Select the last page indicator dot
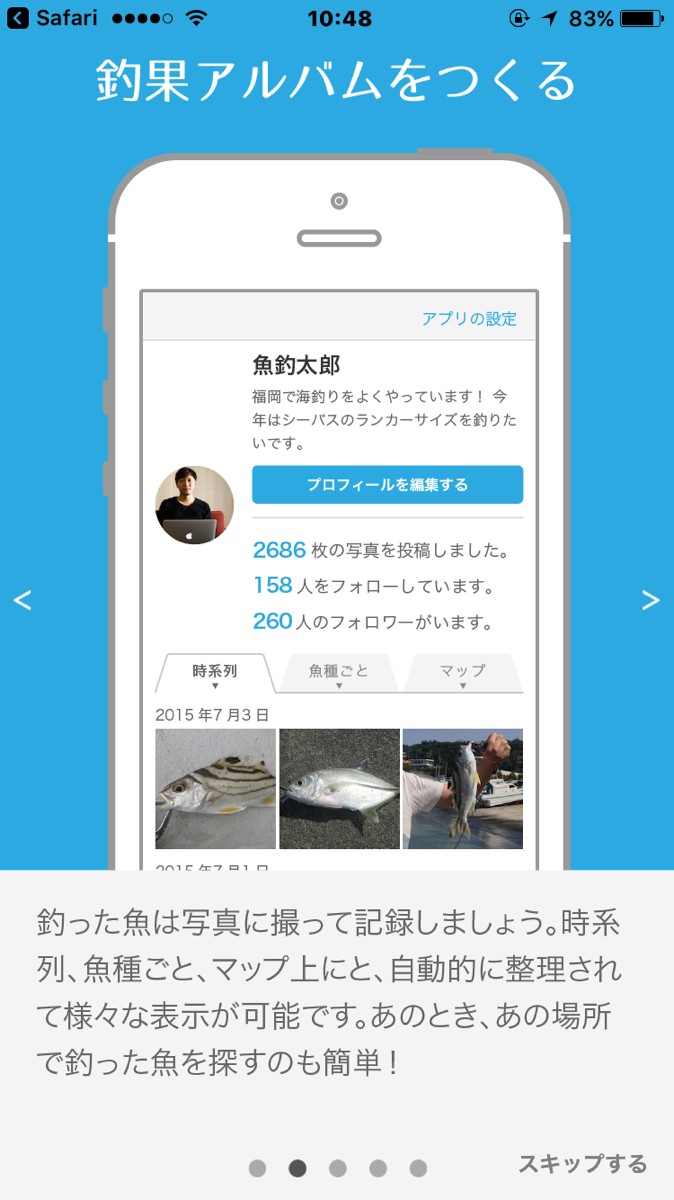The image size is (674, 1200). pos(418,1168)
